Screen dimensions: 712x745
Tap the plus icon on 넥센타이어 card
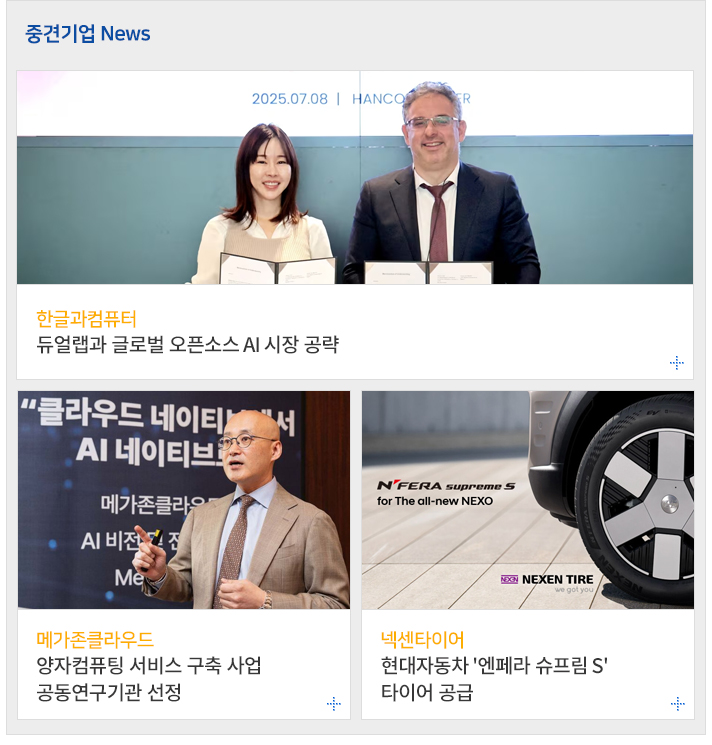click(677, 703)
